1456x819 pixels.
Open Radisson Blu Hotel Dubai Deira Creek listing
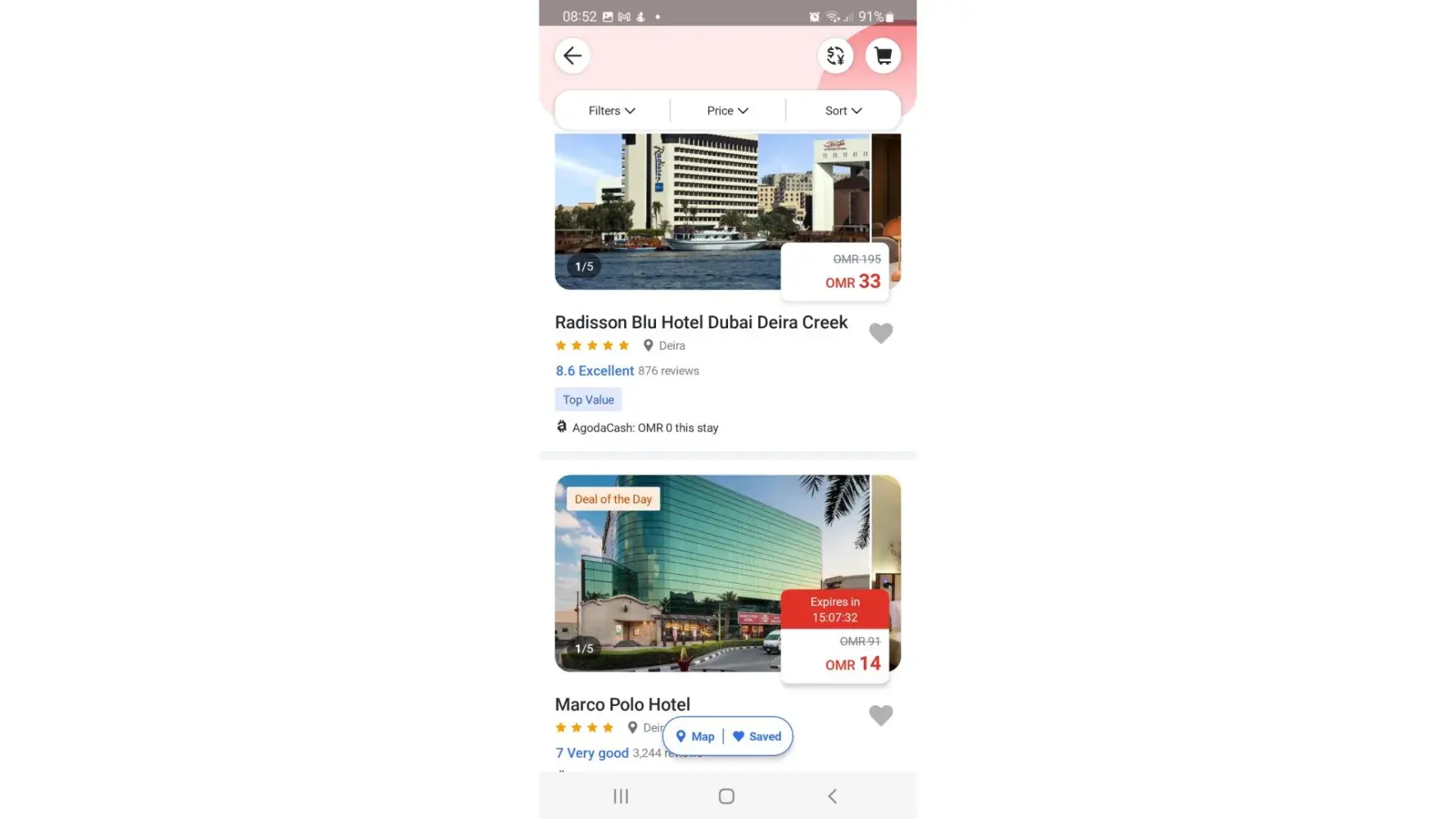point(701,323)
